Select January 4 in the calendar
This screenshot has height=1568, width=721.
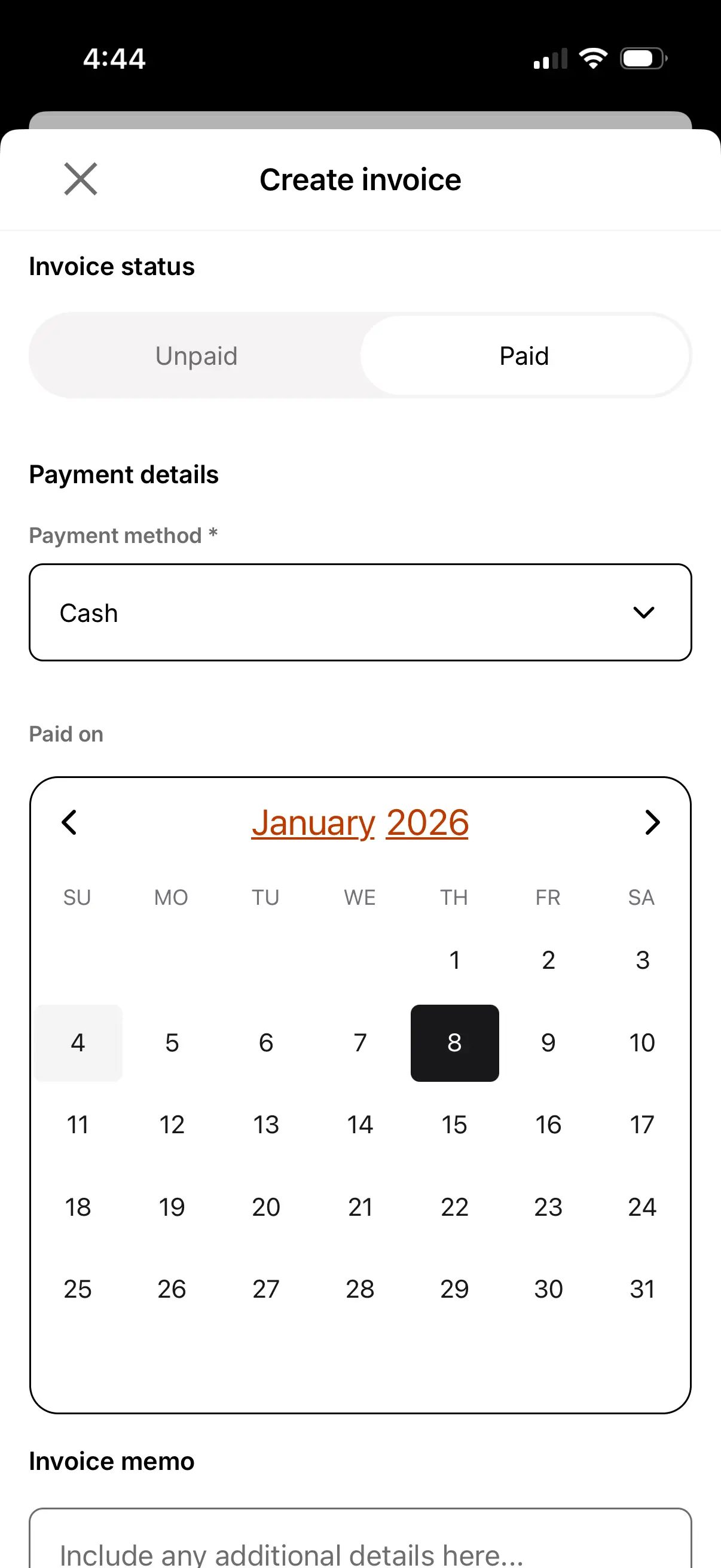click(x=78, y=1042)
